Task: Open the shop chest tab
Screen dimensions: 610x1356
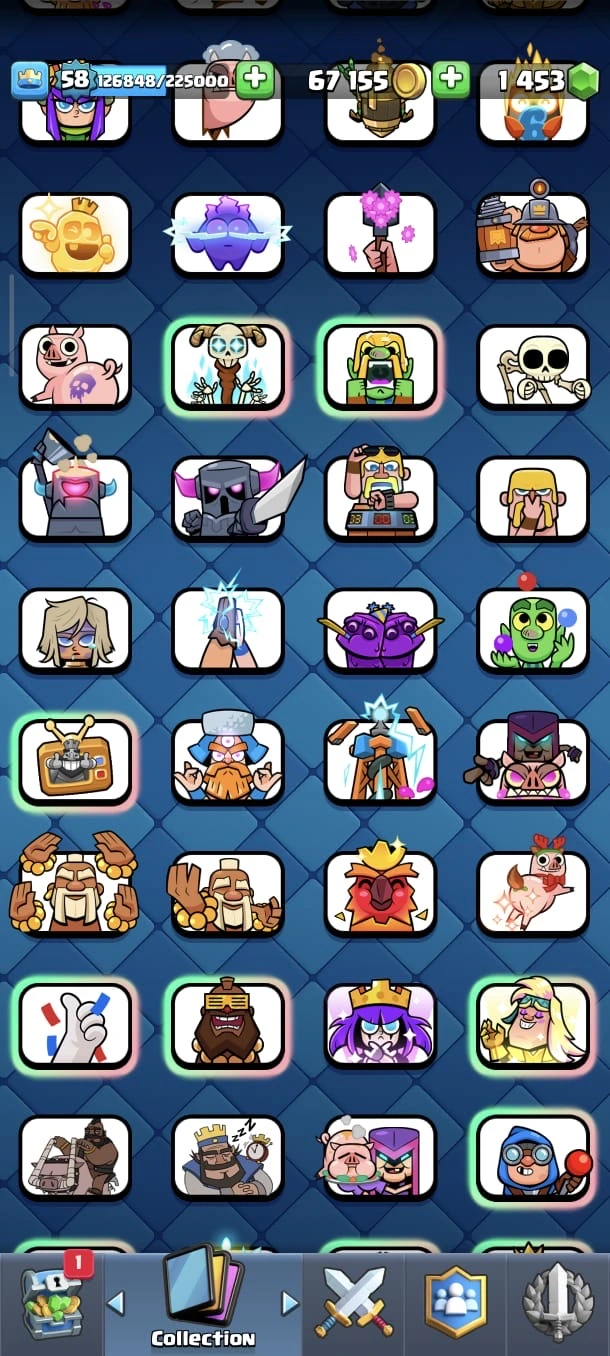Action: [x=53, y=1299]
